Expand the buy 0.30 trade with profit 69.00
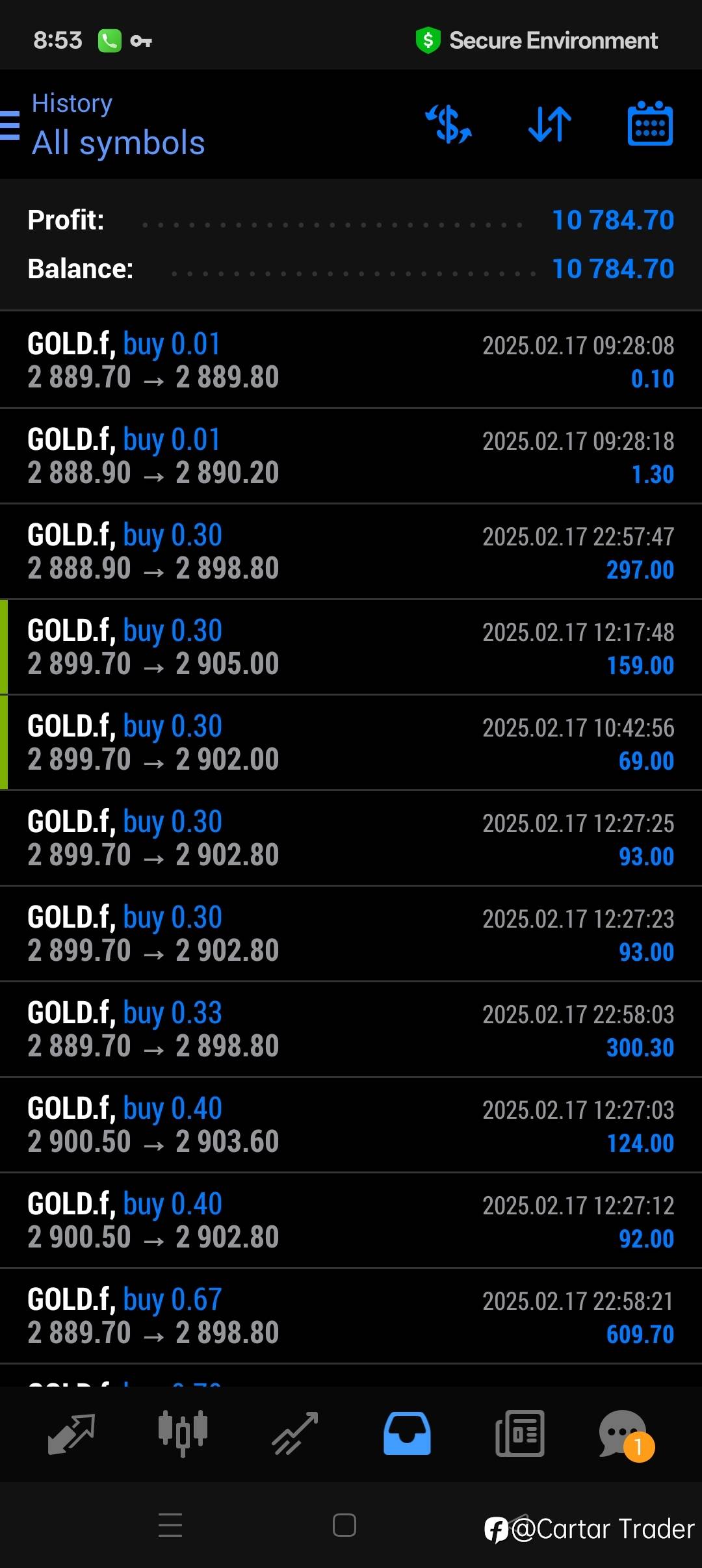This screenshot has width=702, height=1568. pos(351,742)
